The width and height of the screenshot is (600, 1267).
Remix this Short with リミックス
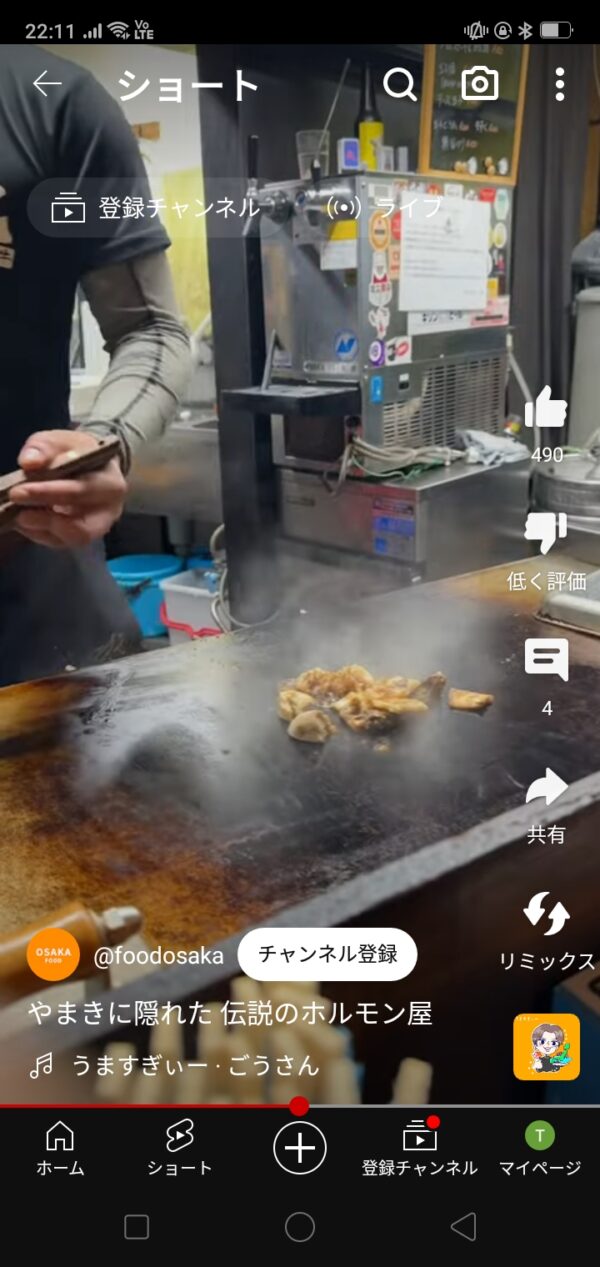click(546, 916)
